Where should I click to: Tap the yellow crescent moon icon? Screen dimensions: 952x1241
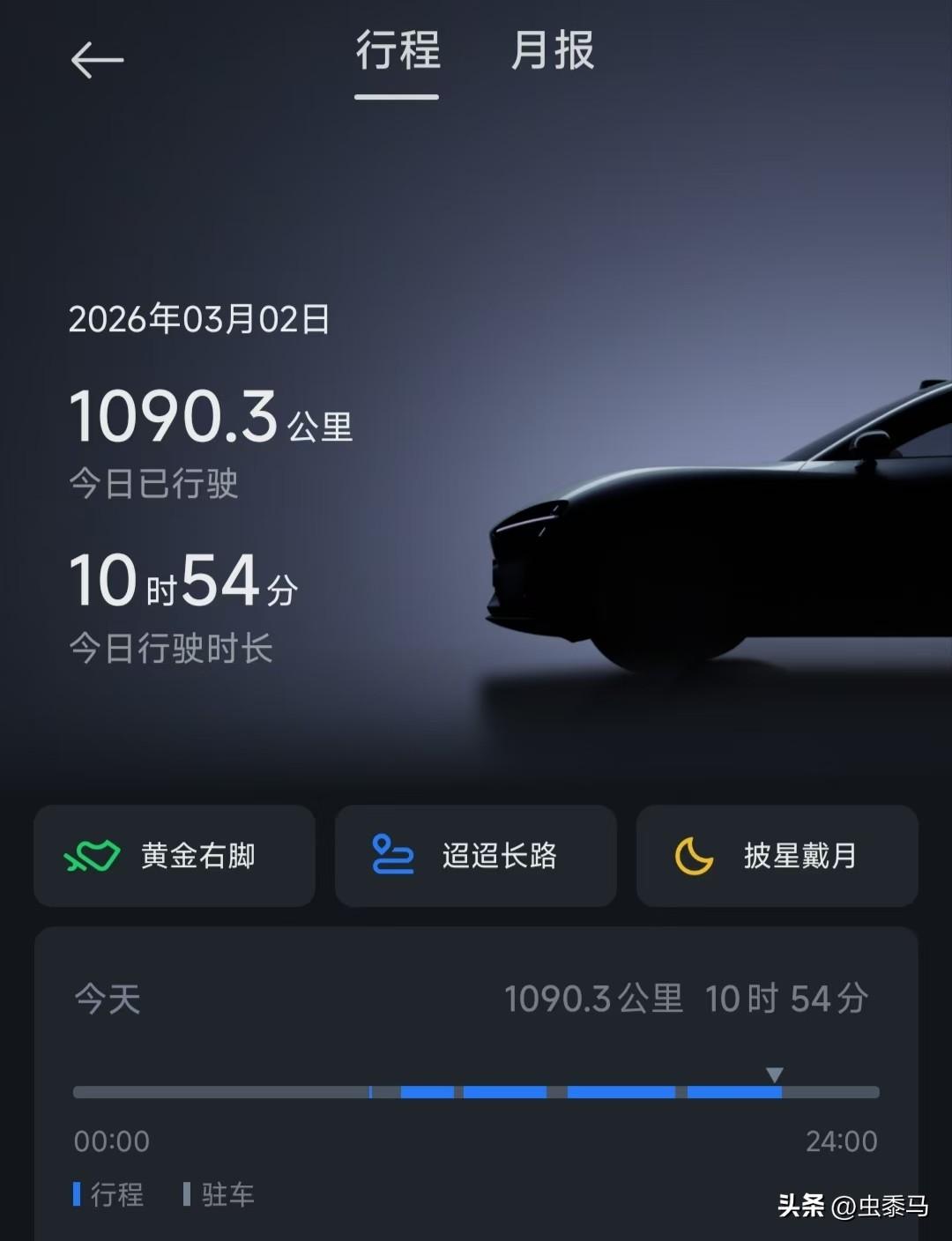point(693,854)
